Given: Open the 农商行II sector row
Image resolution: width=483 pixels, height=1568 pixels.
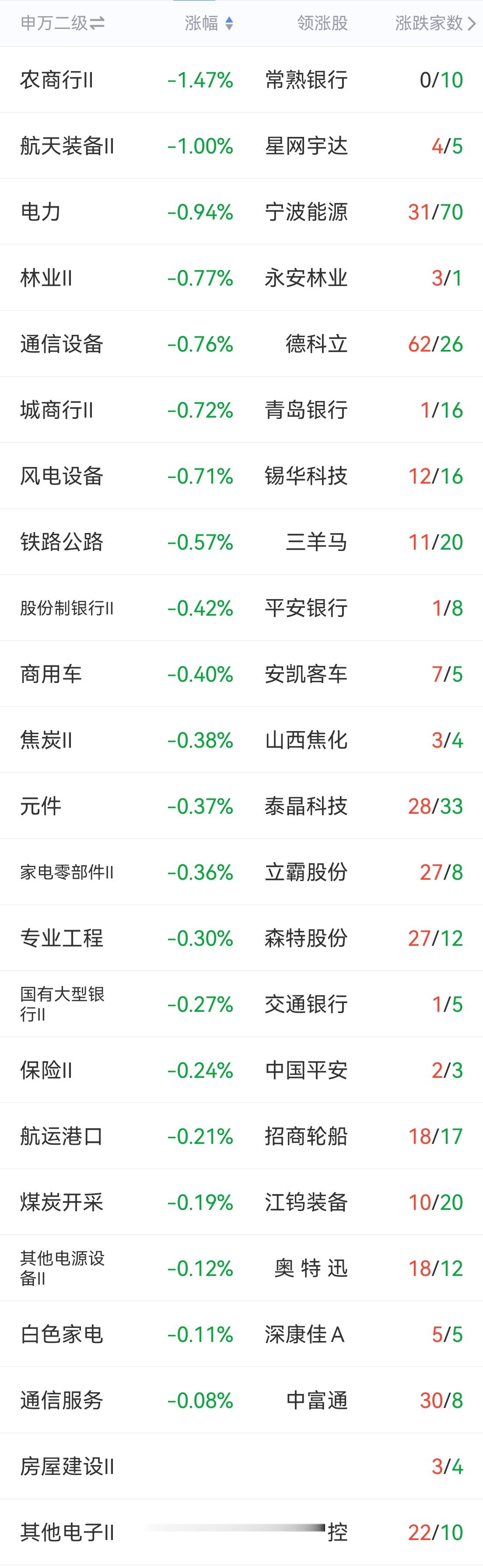Looking at the screenshot, I should pyautogui.click(x=241, y=80).
